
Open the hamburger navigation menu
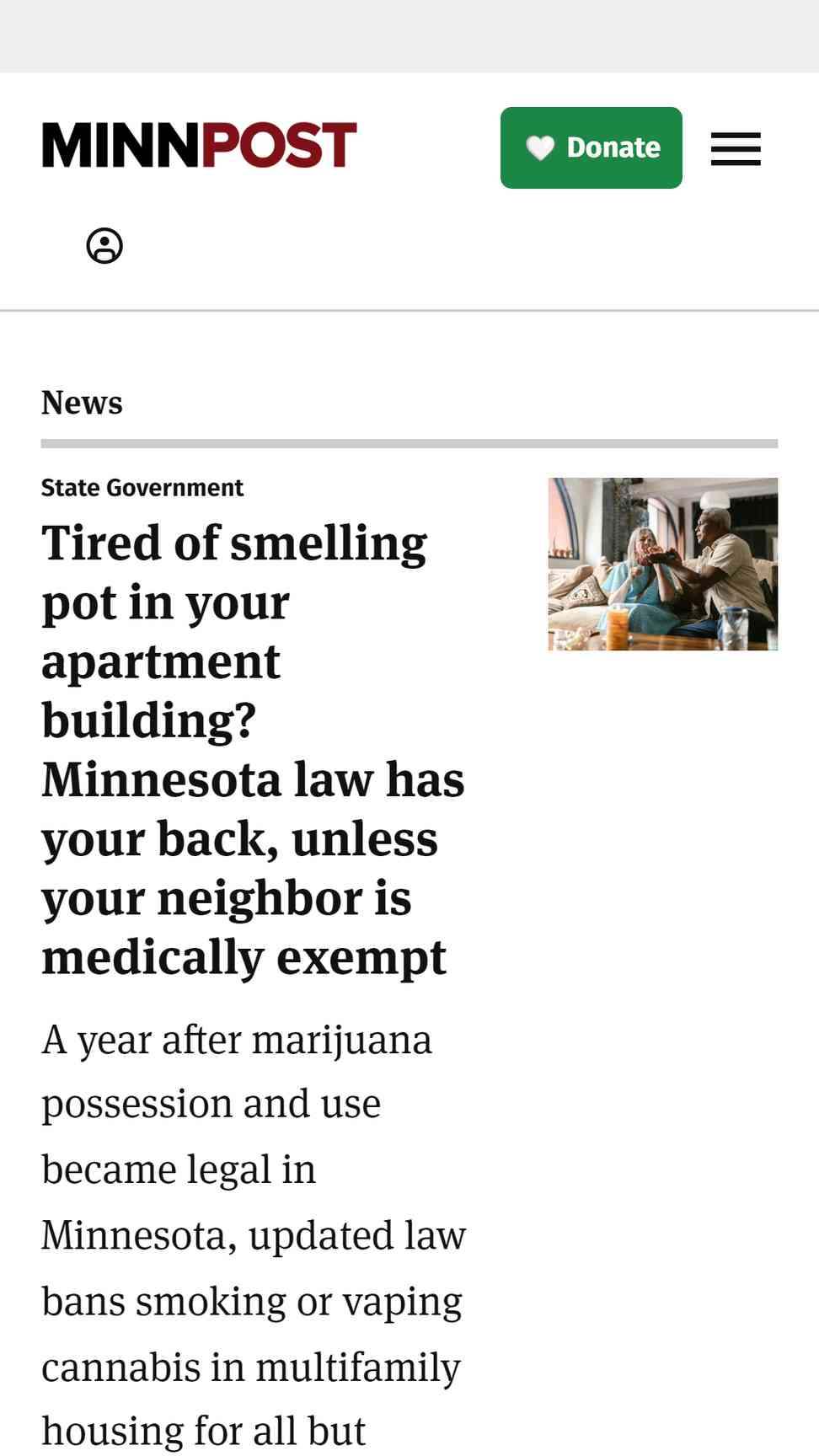point(736,148)
